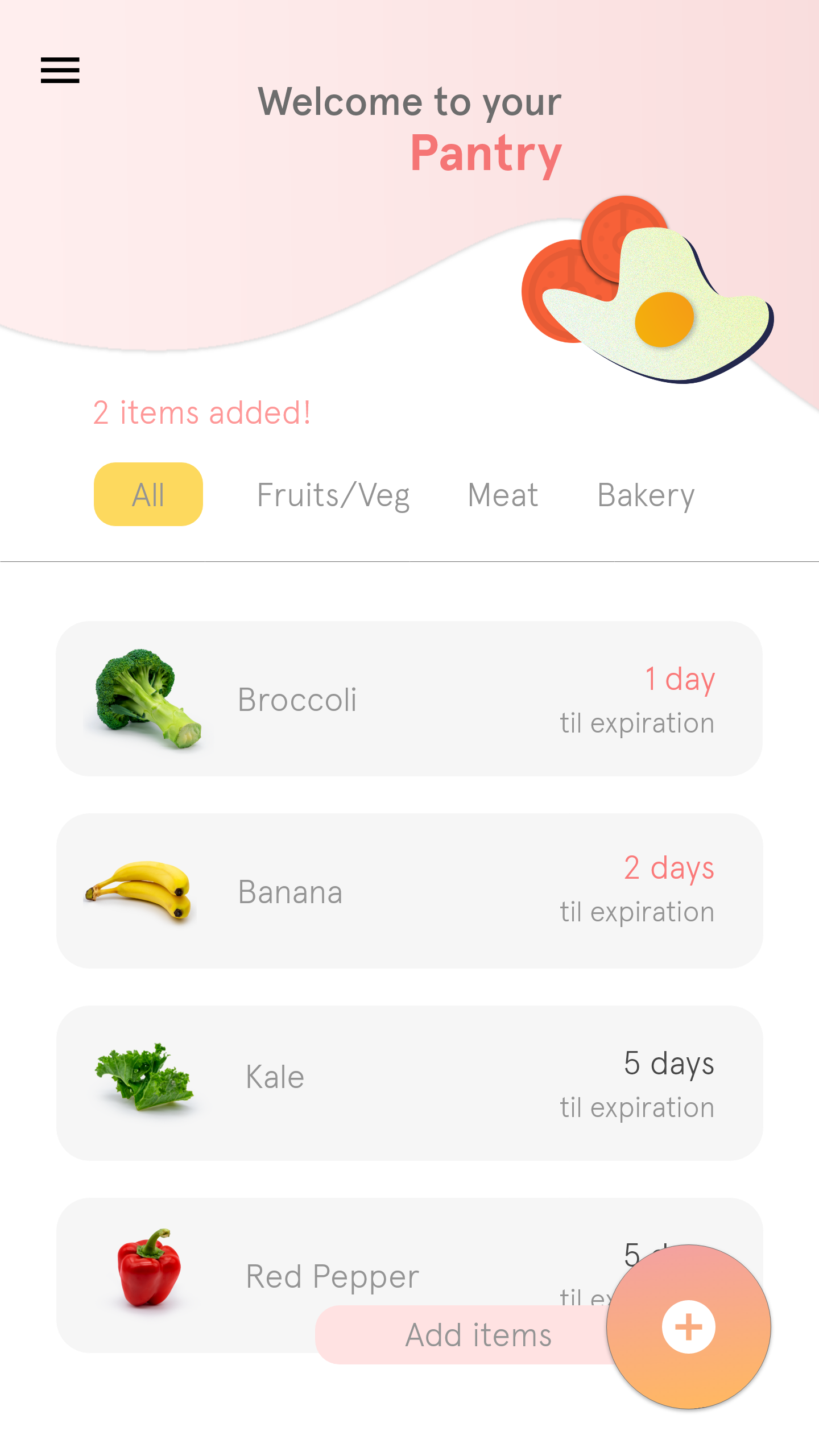Open the Broccoli item card
This screenshot has height=1456, width=819.
click(409, 698)
